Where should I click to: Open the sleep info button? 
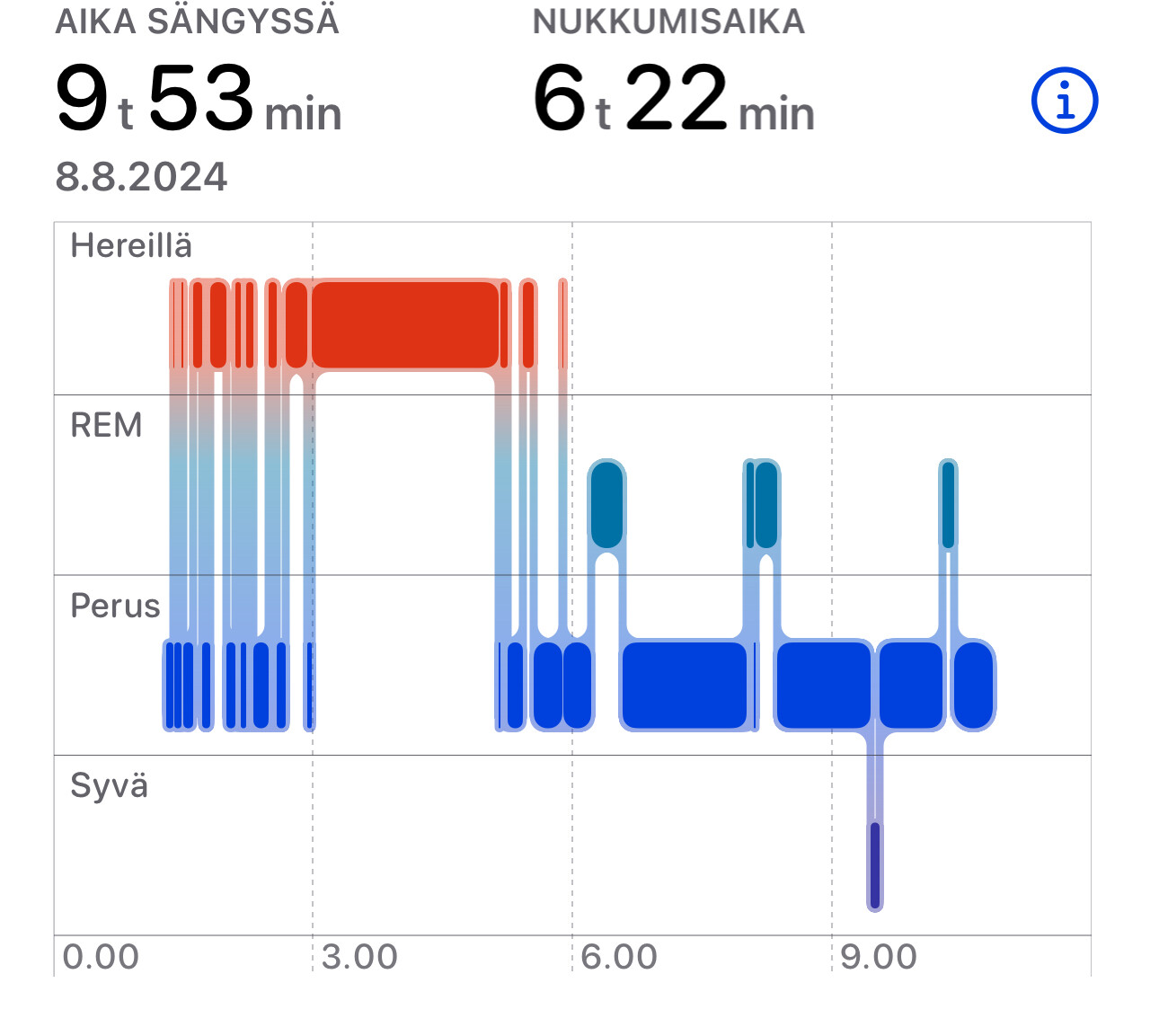(1065, 101)
